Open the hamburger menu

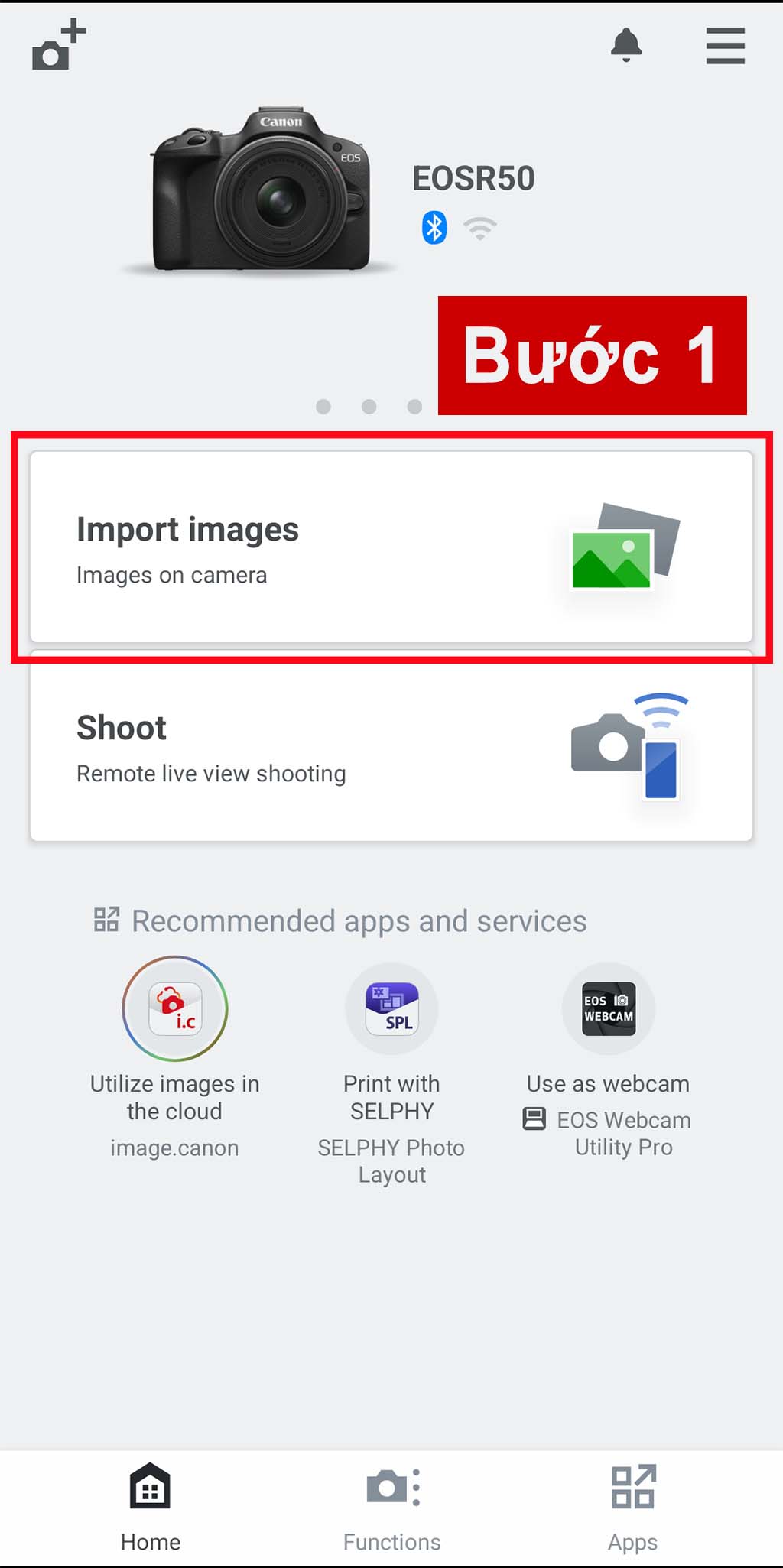[725, 46]
